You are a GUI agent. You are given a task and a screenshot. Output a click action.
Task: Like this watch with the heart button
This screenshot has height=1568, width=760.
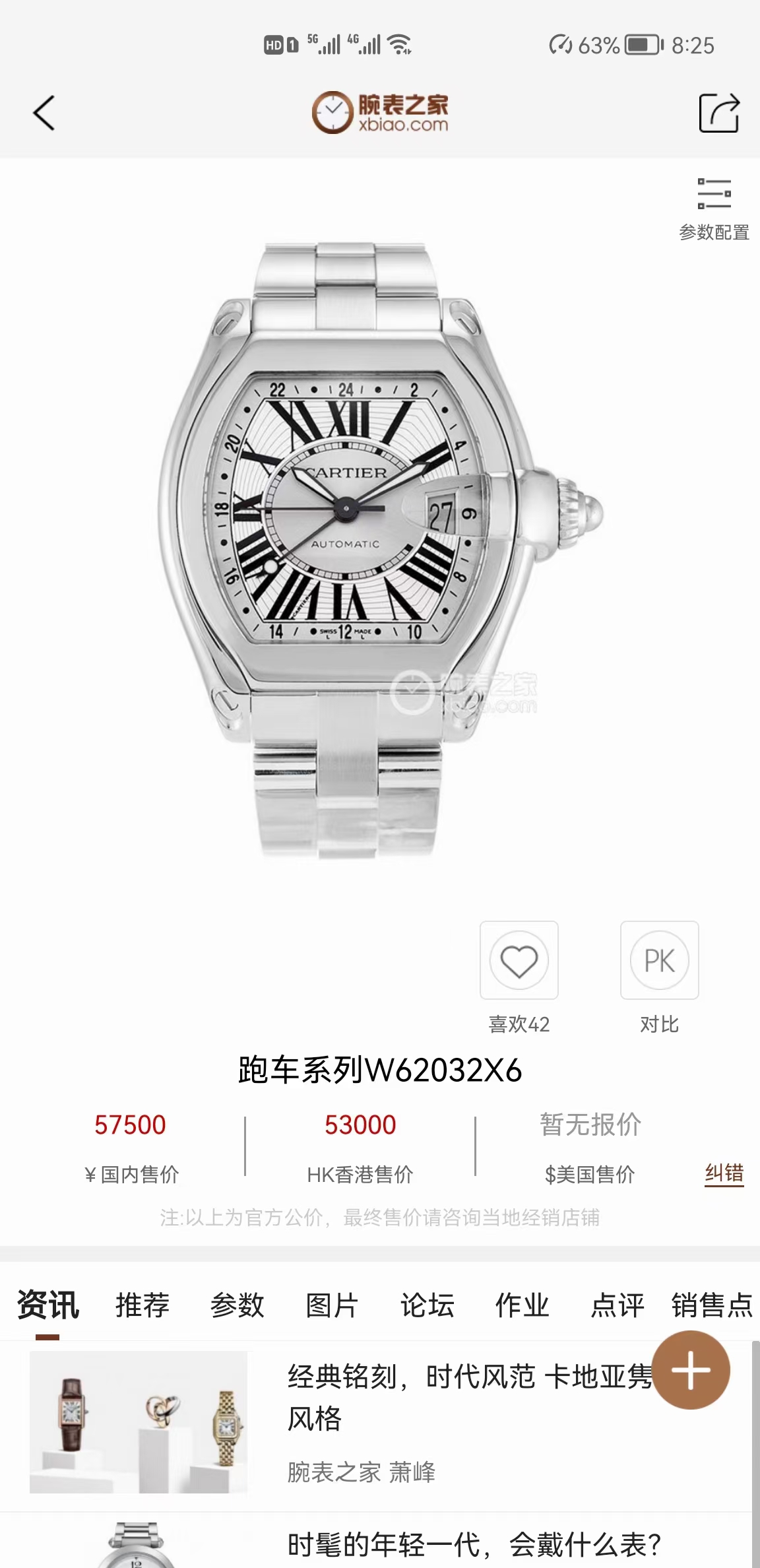click(x=519, y=960)
